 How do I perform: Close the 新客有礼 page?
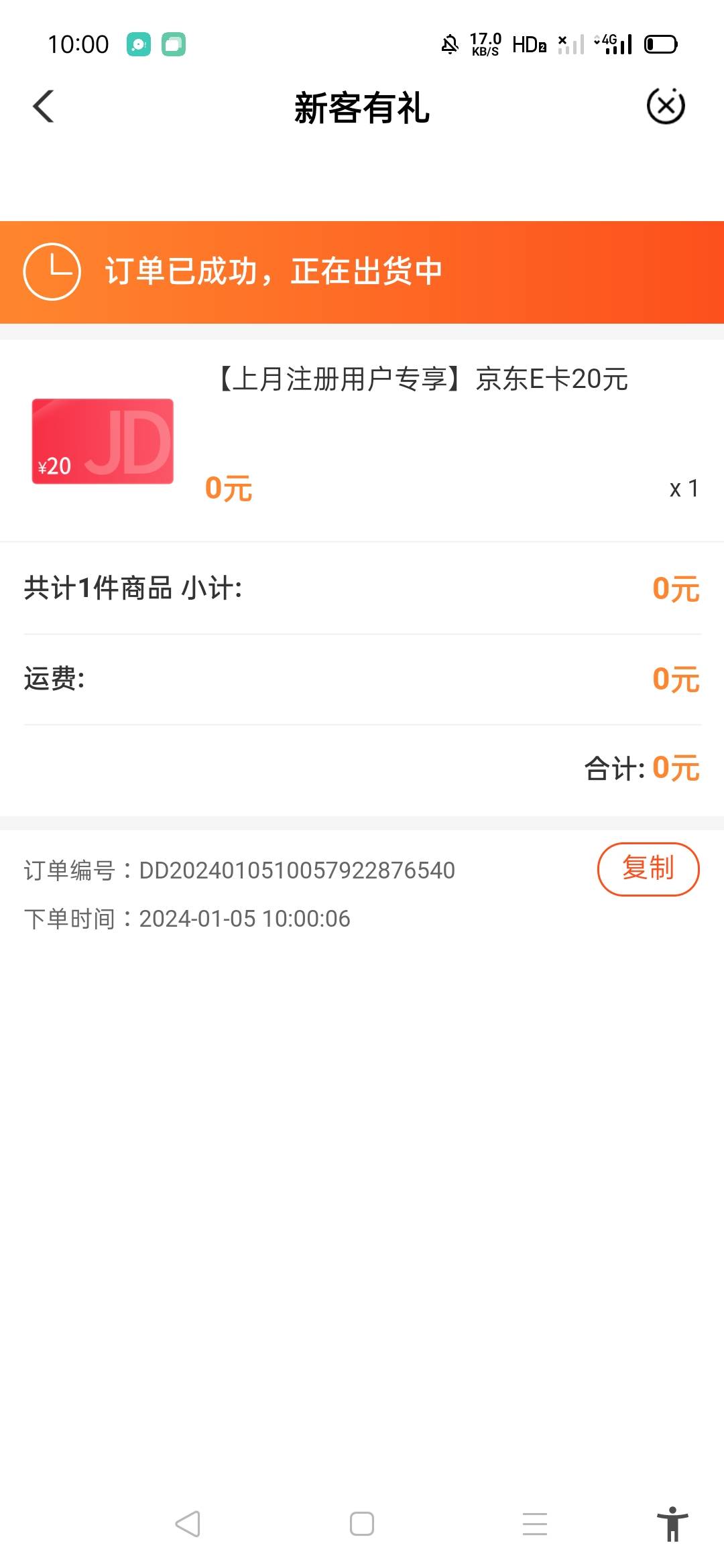click(x=666, y=106)
